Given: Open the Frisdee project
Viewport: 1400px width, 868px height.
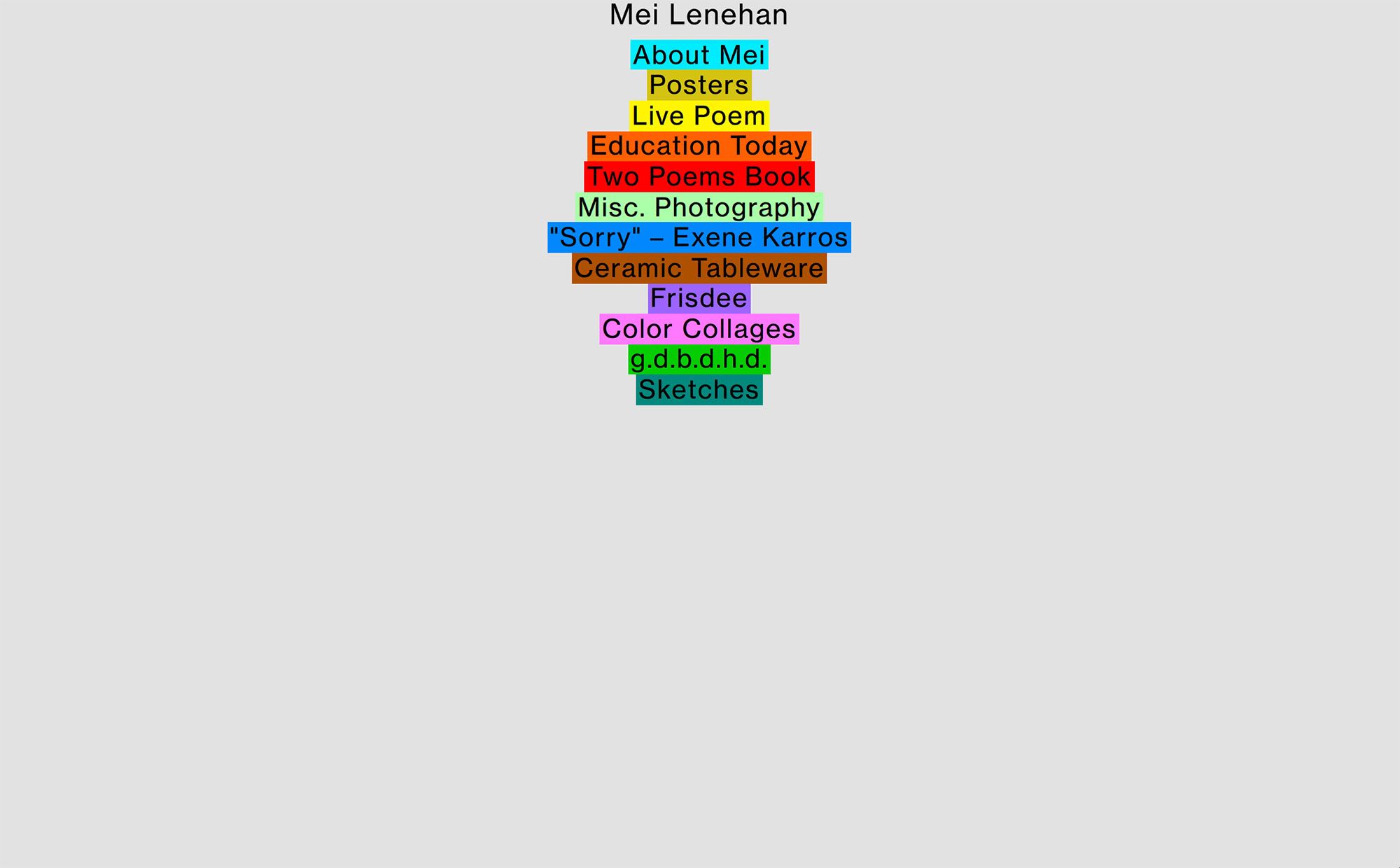Looking at the screenshot, I should pos(699,298).
